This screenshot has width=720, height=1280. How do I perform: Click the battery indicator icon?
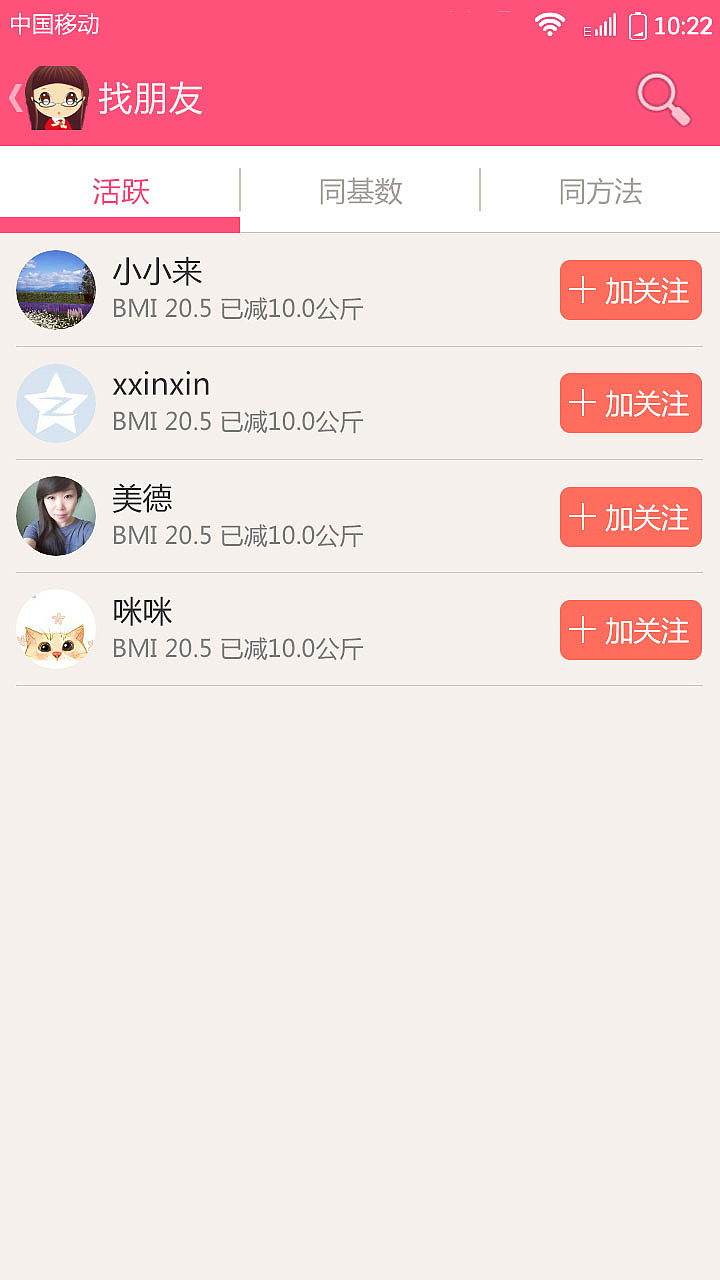coord(638,26)
